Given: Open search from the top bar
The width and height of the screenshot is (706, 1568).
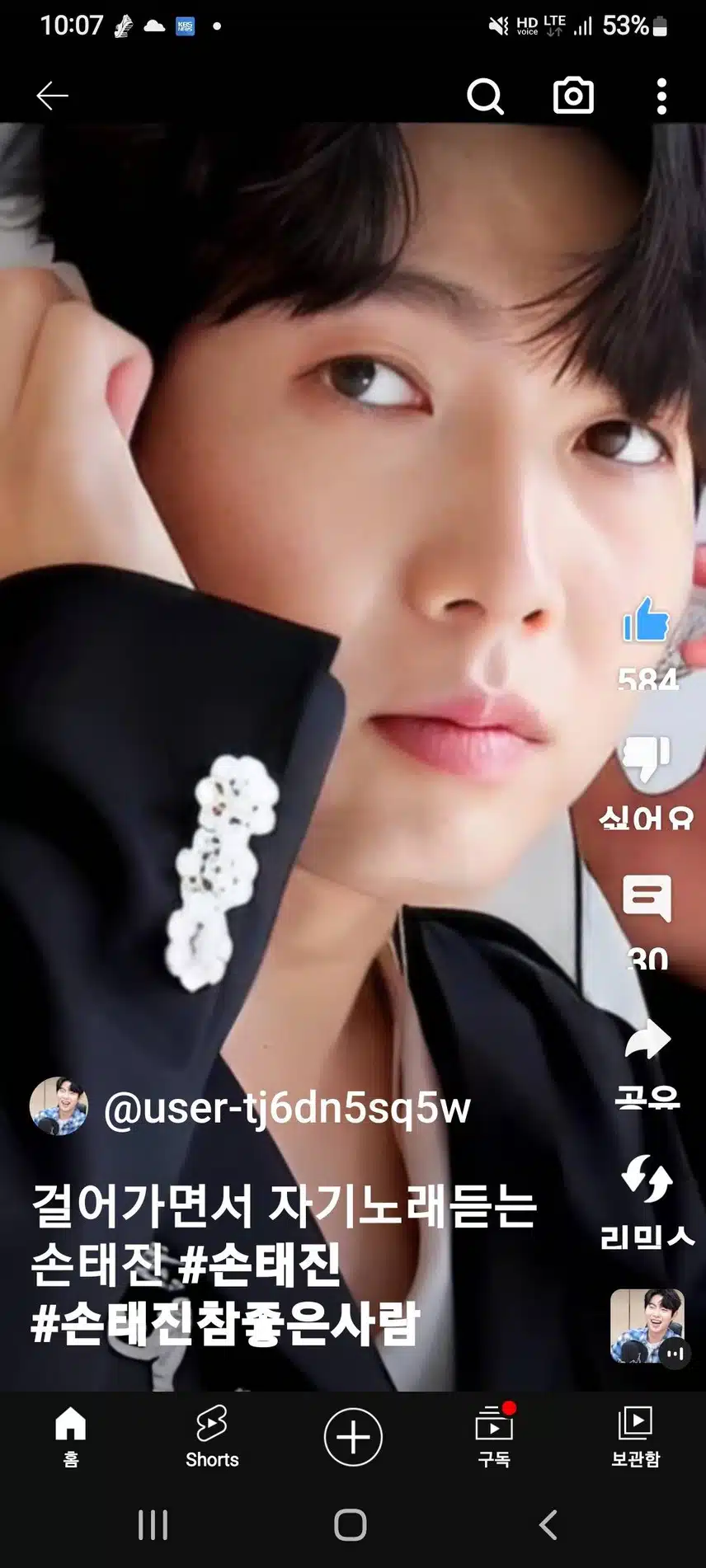Looking at the screenshot, I should (x=485, y=96).
